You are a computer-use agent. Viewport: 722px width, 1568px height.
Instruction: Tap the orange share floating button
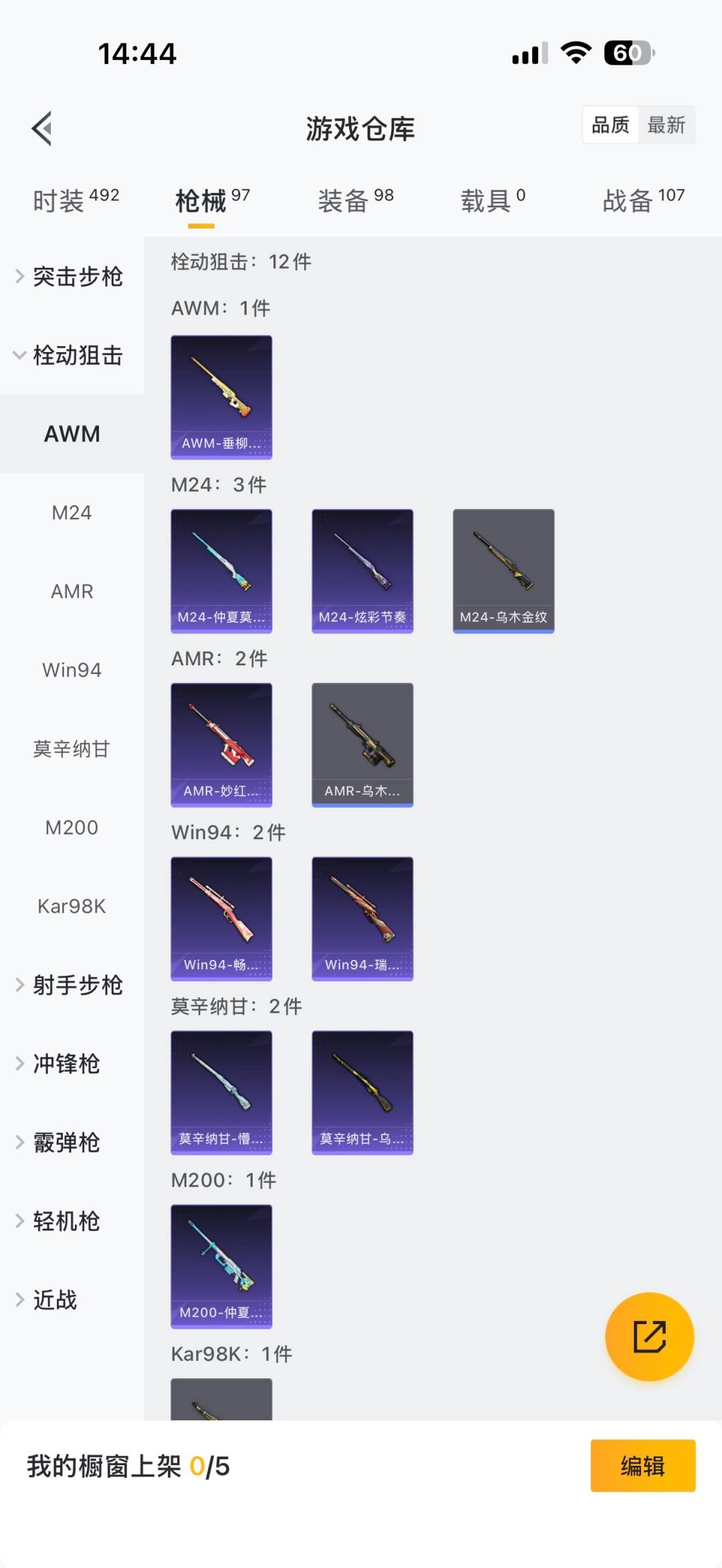click(649, 1337)
